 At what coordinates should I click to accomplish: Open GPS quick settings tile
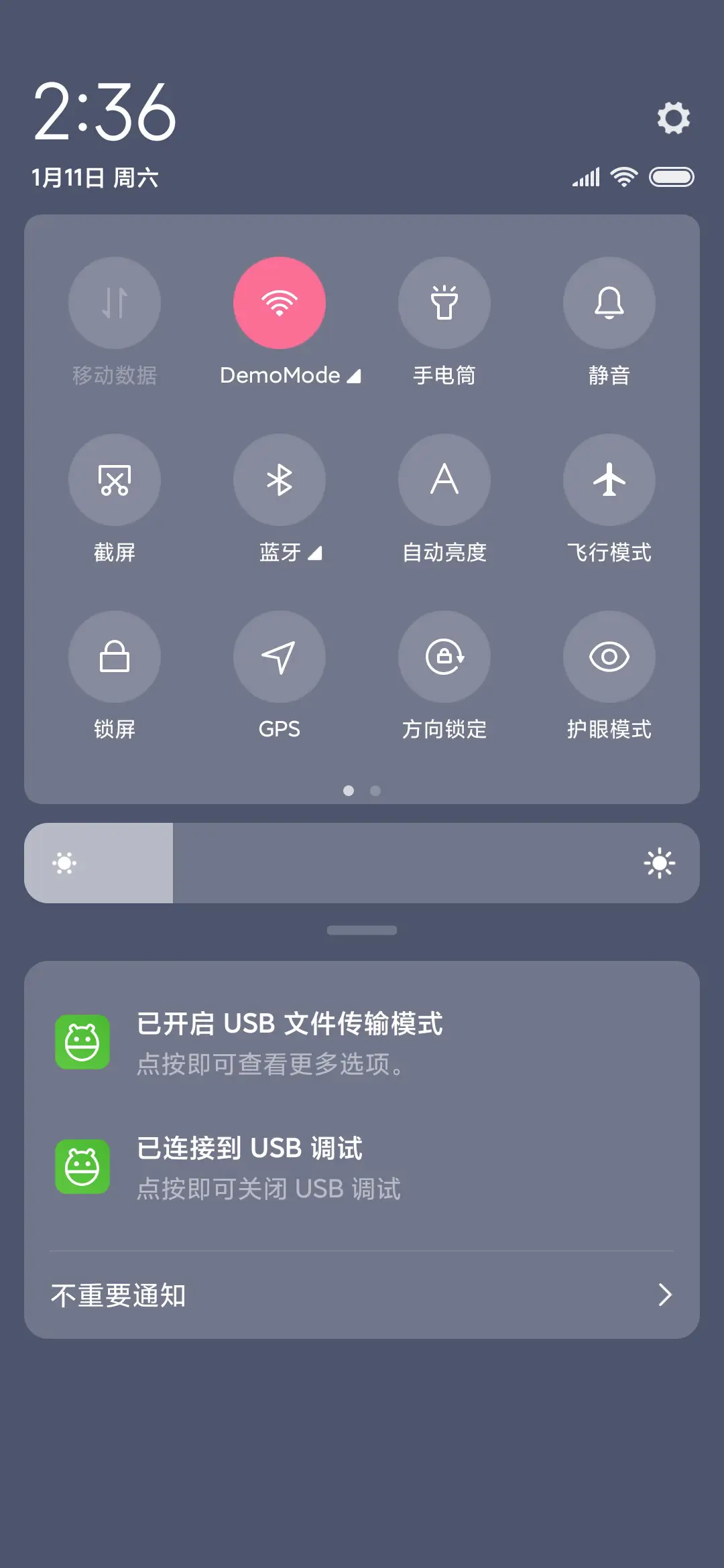(x=280, y=657)
